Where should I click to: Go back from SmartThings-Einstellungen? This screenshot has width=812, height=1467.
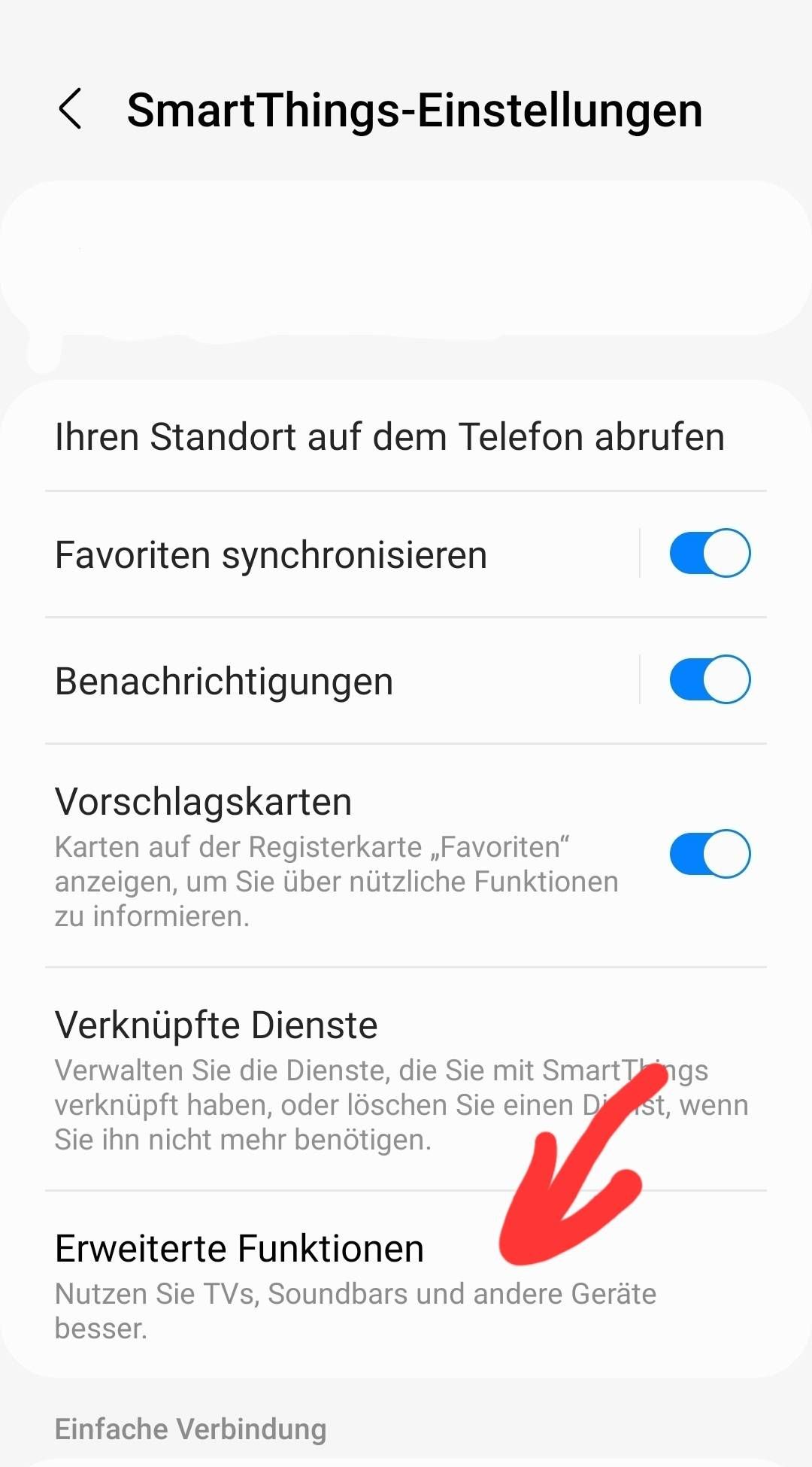coord(70,110)
